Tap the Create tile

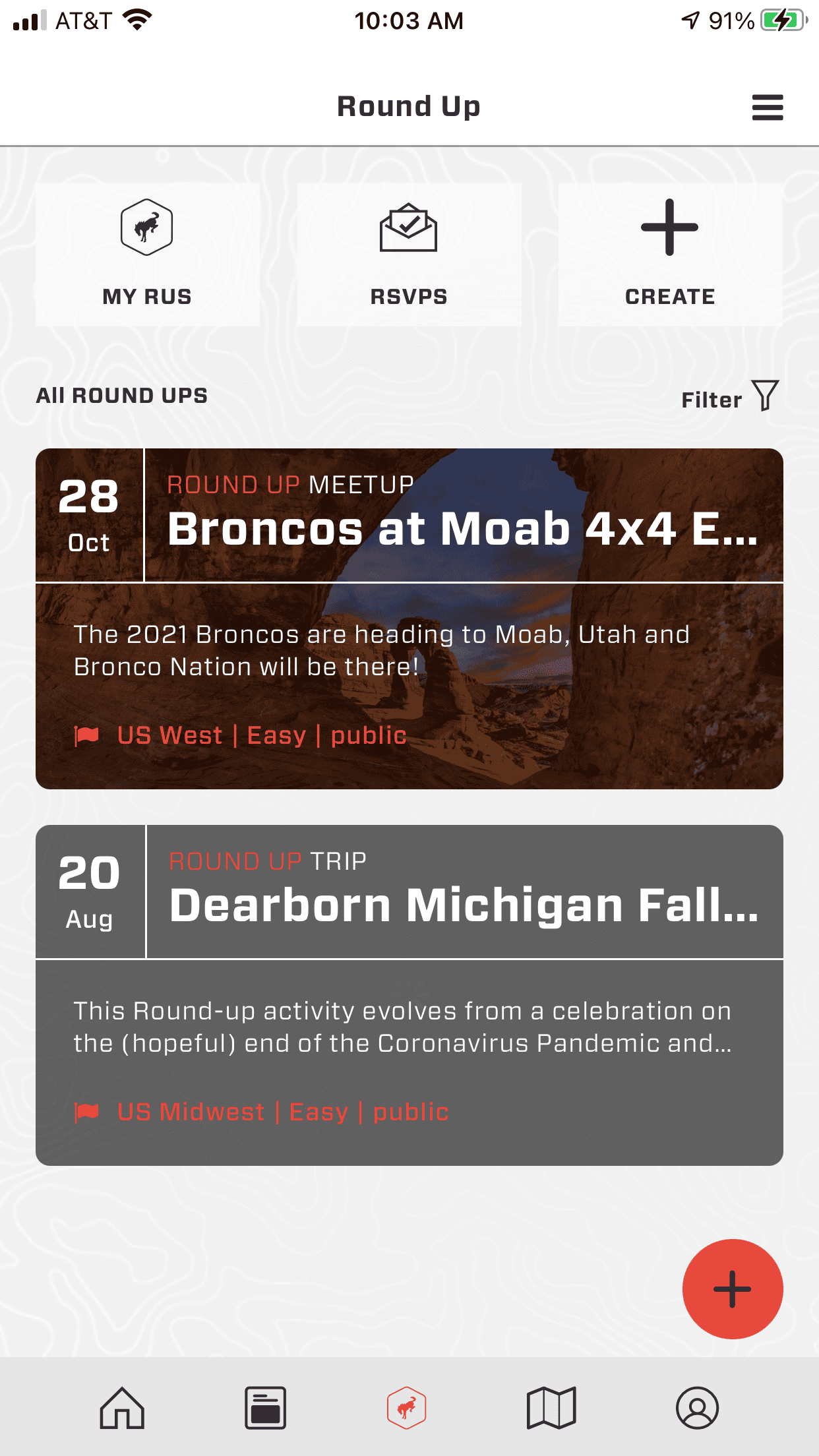(670, 255)
